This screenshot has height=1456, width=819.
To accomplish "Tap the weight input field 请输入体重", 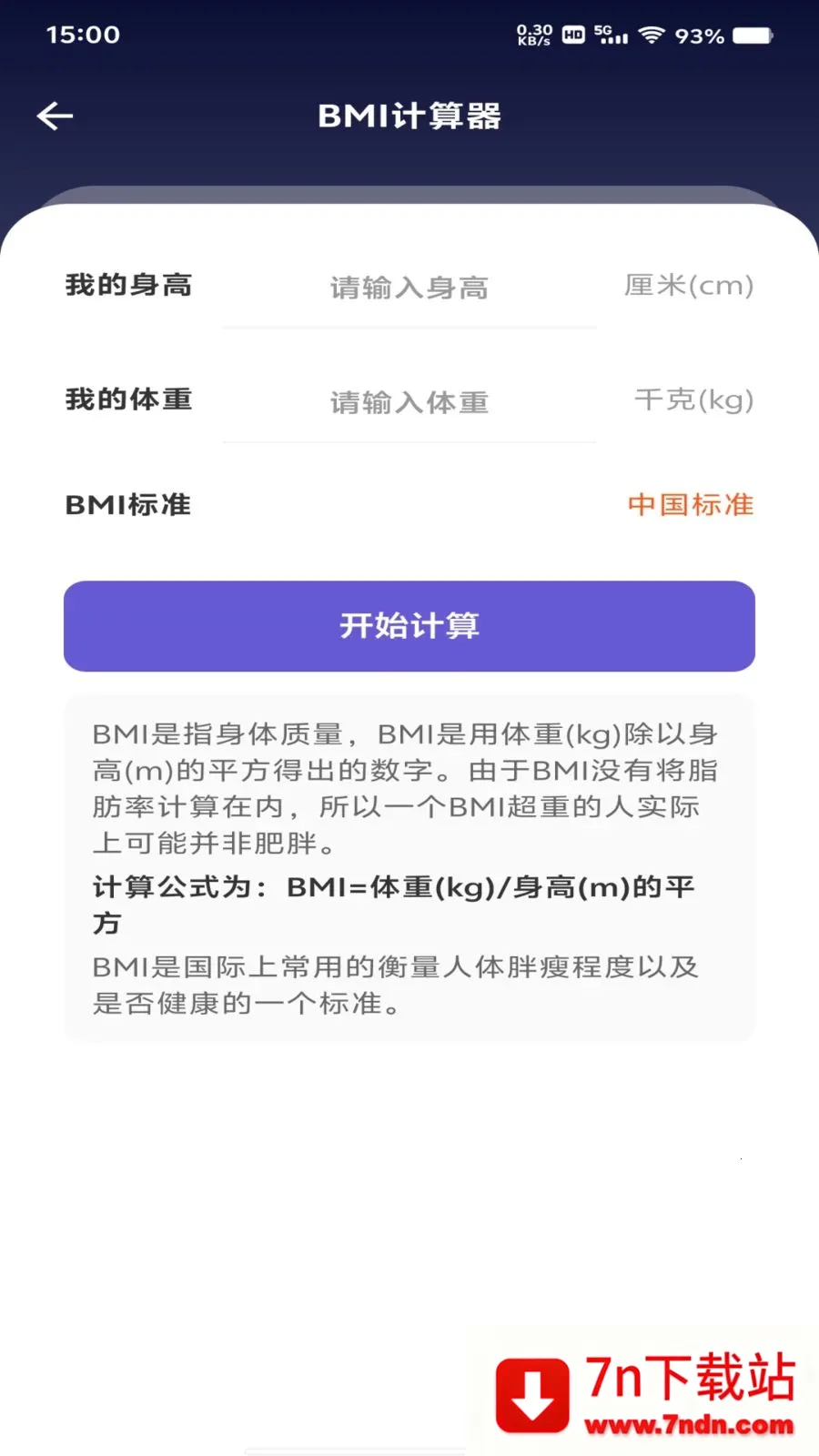I will coord(409,402).
